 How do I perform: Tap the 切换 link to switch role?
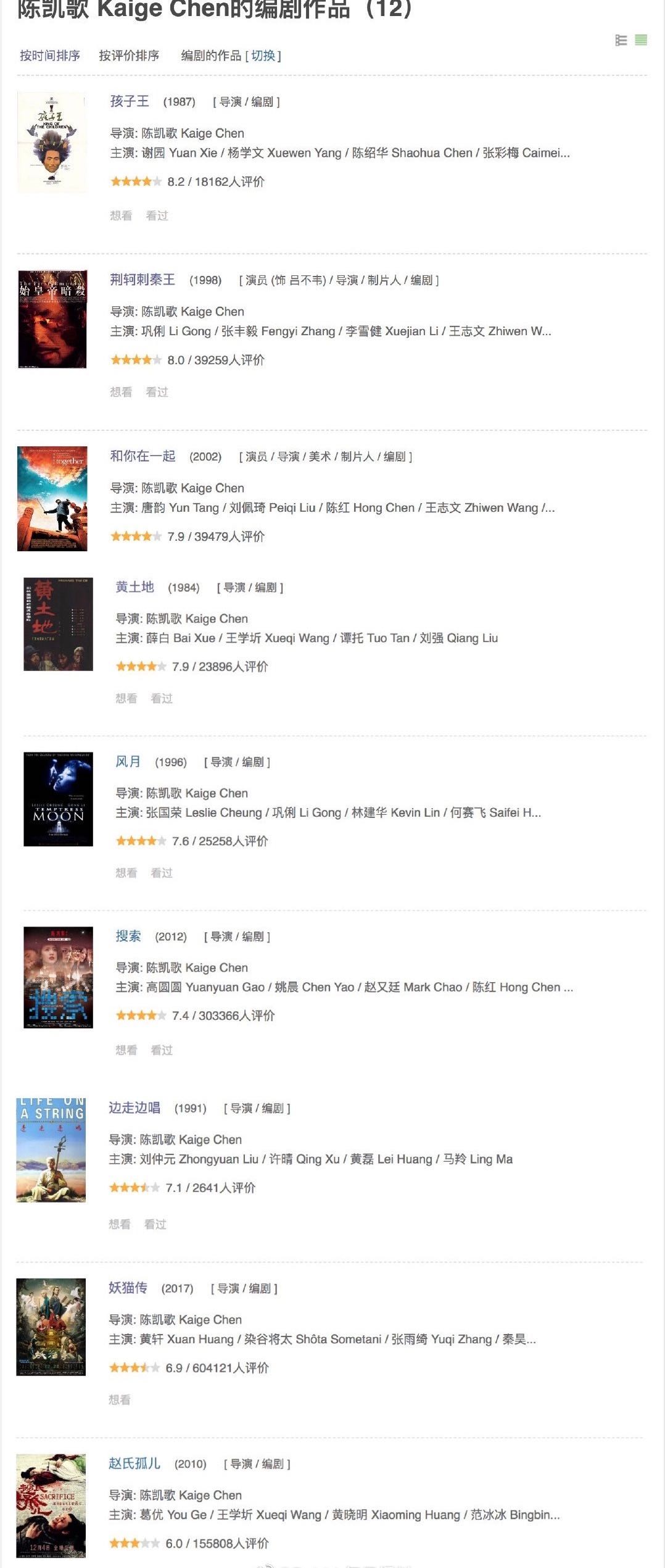tap(263, 56)
